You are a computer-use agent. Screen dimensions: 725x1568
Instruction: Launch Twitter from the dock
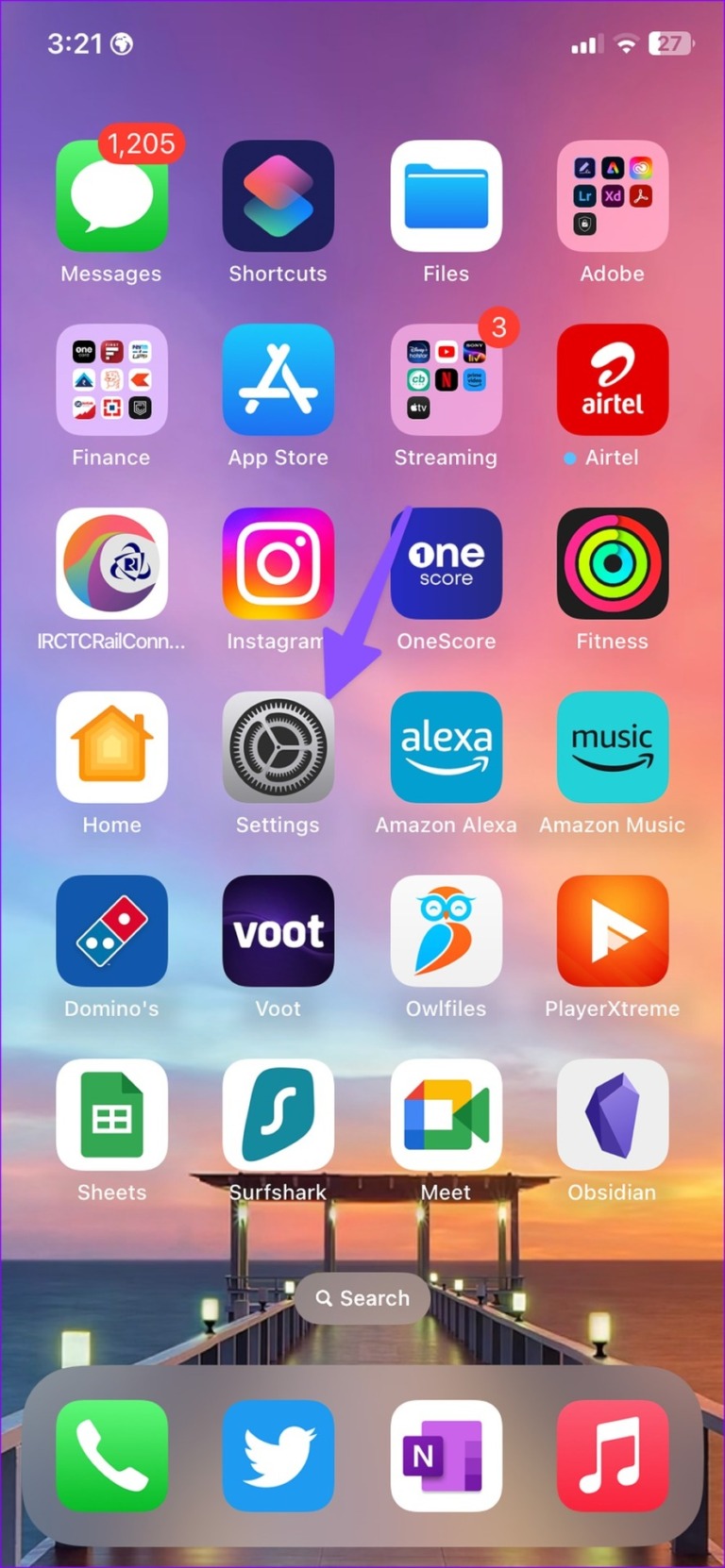pos(278,1456)
